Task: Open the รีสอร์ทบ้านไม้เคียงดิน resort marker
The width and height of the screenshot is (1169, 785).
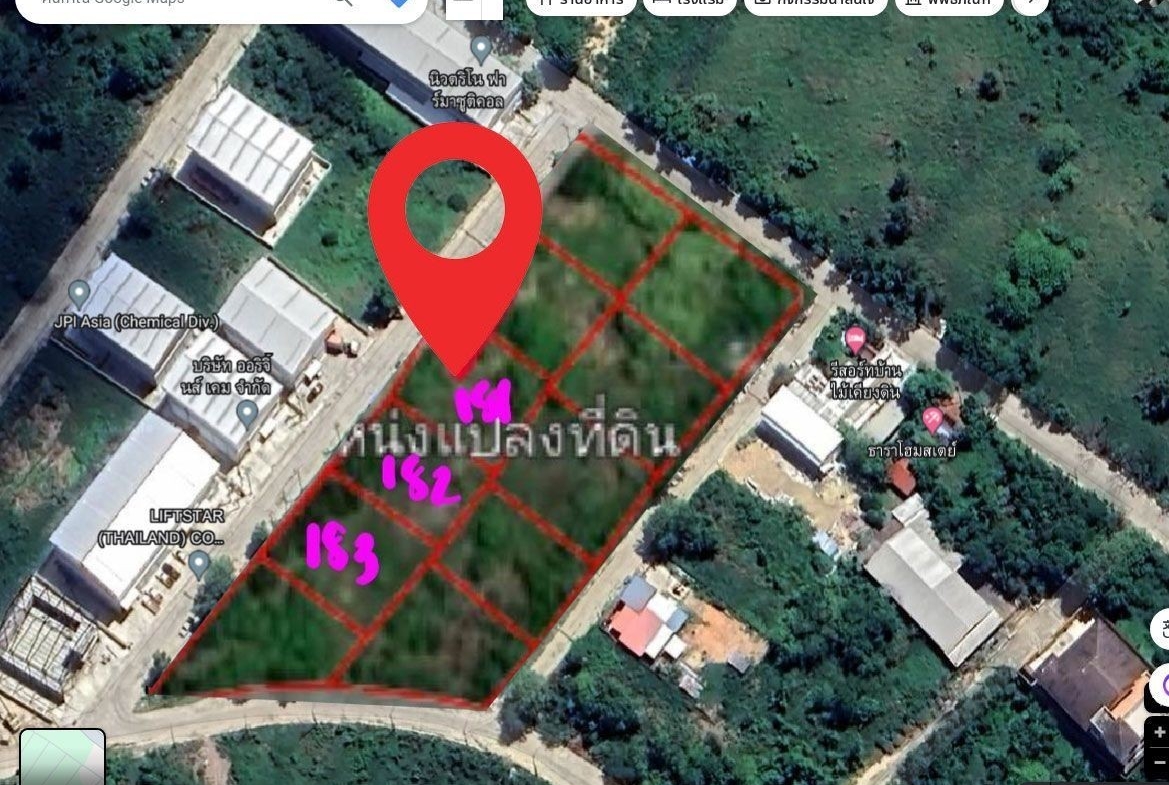Action: (855, 340)
